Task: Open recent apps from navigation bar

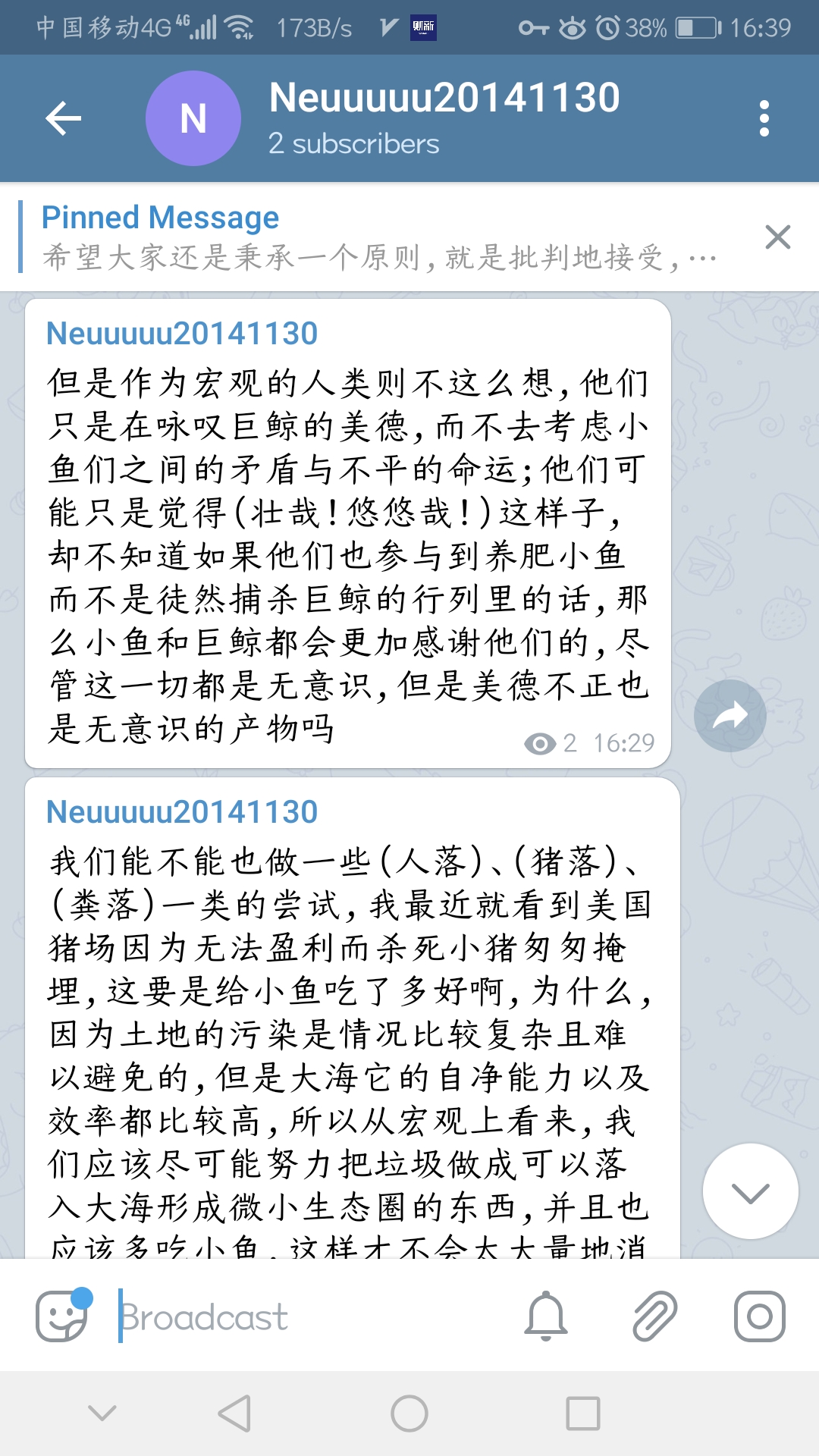Action: pyautogui.click(x=583, y=1414)
